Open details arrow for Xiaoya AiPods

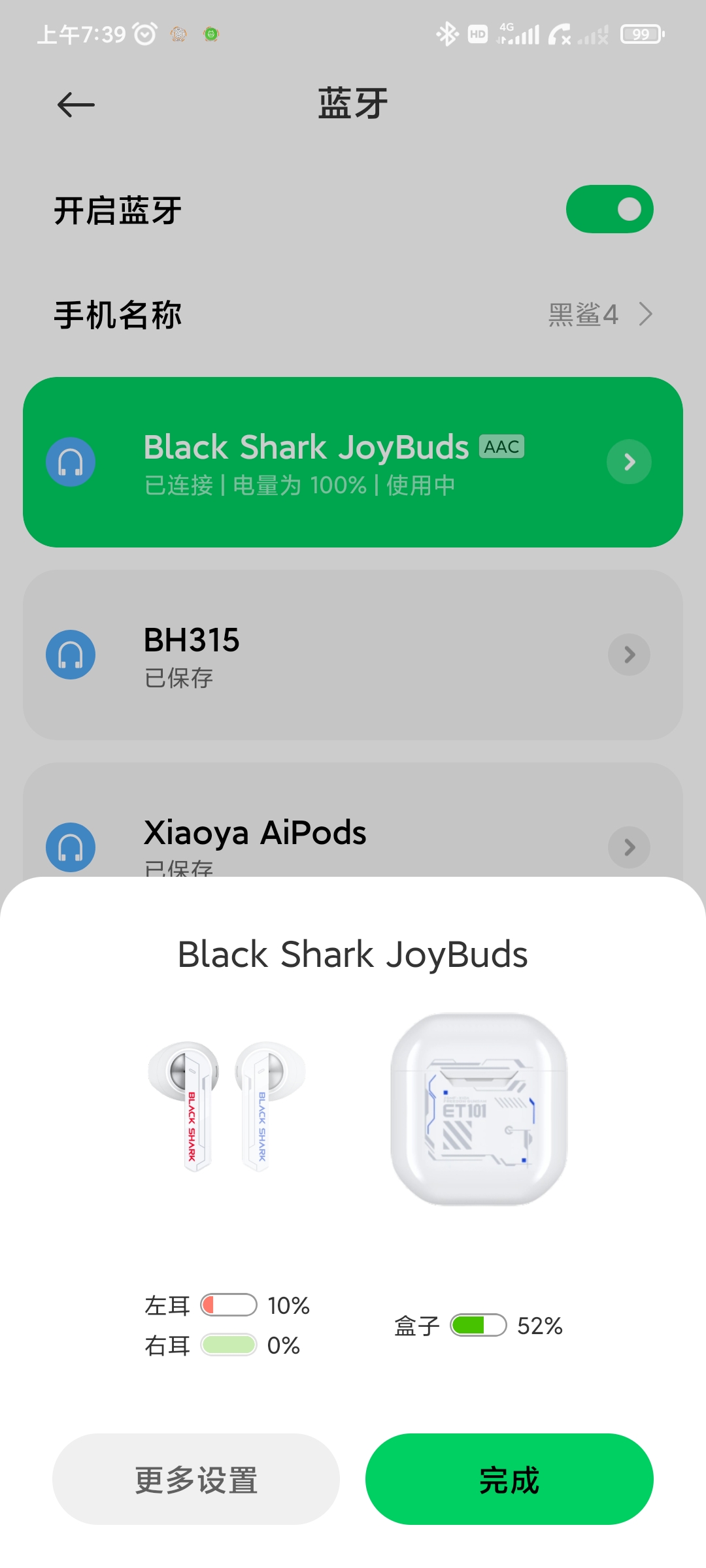coord(629,847)
